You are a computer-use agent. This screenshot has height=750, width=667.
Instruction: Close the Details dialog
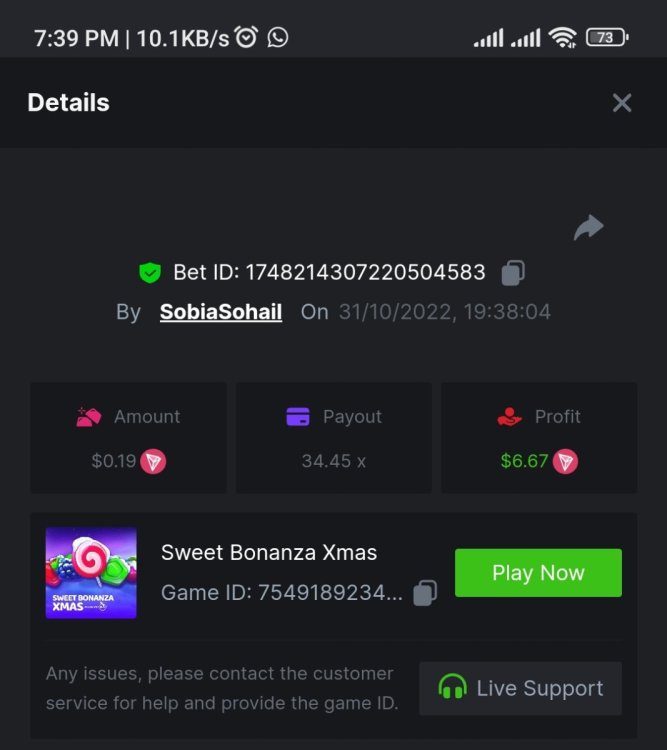coord(622,103)
